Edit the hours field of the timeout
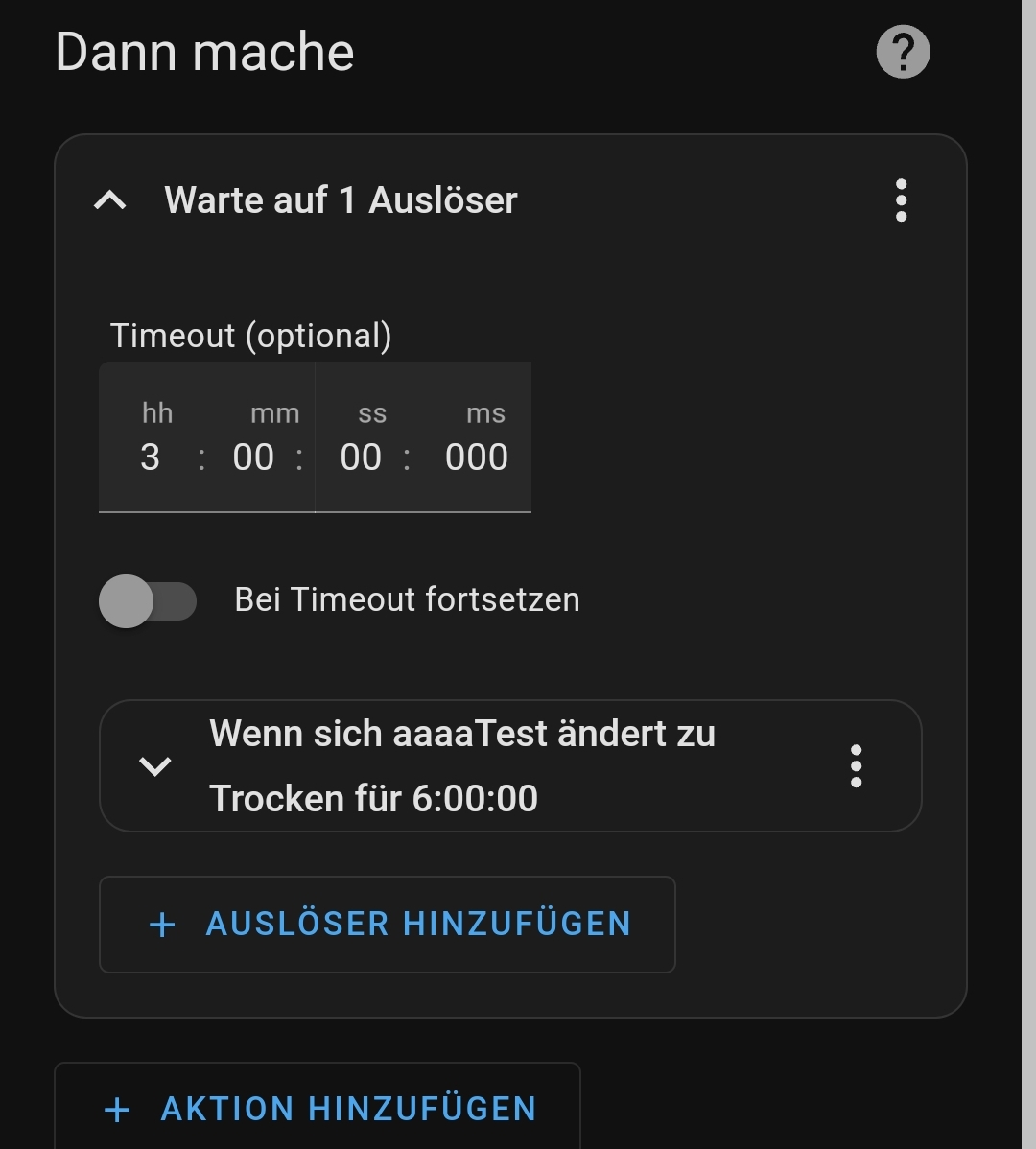 click(151, 457)
